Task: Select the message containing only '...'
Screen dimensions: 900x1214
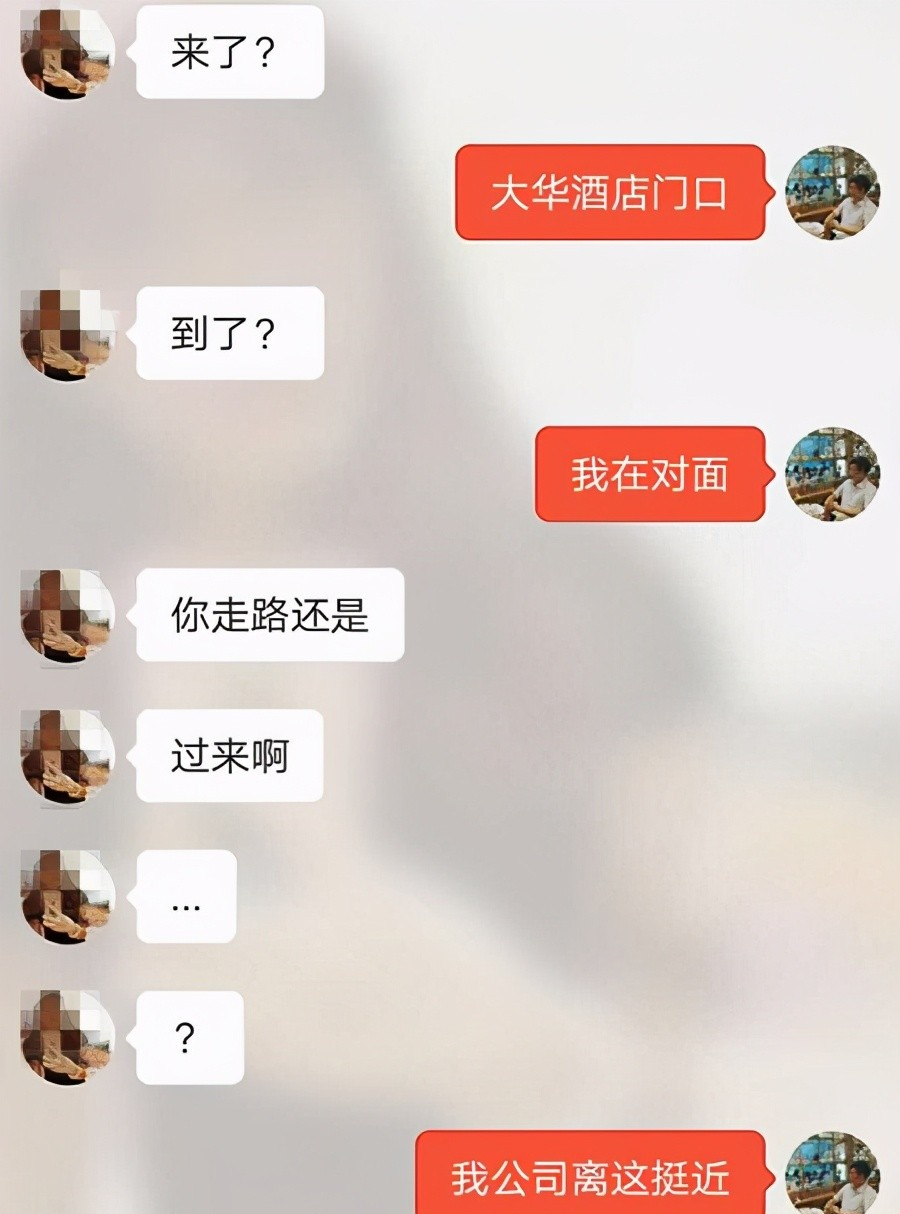Action: point(185,897)
